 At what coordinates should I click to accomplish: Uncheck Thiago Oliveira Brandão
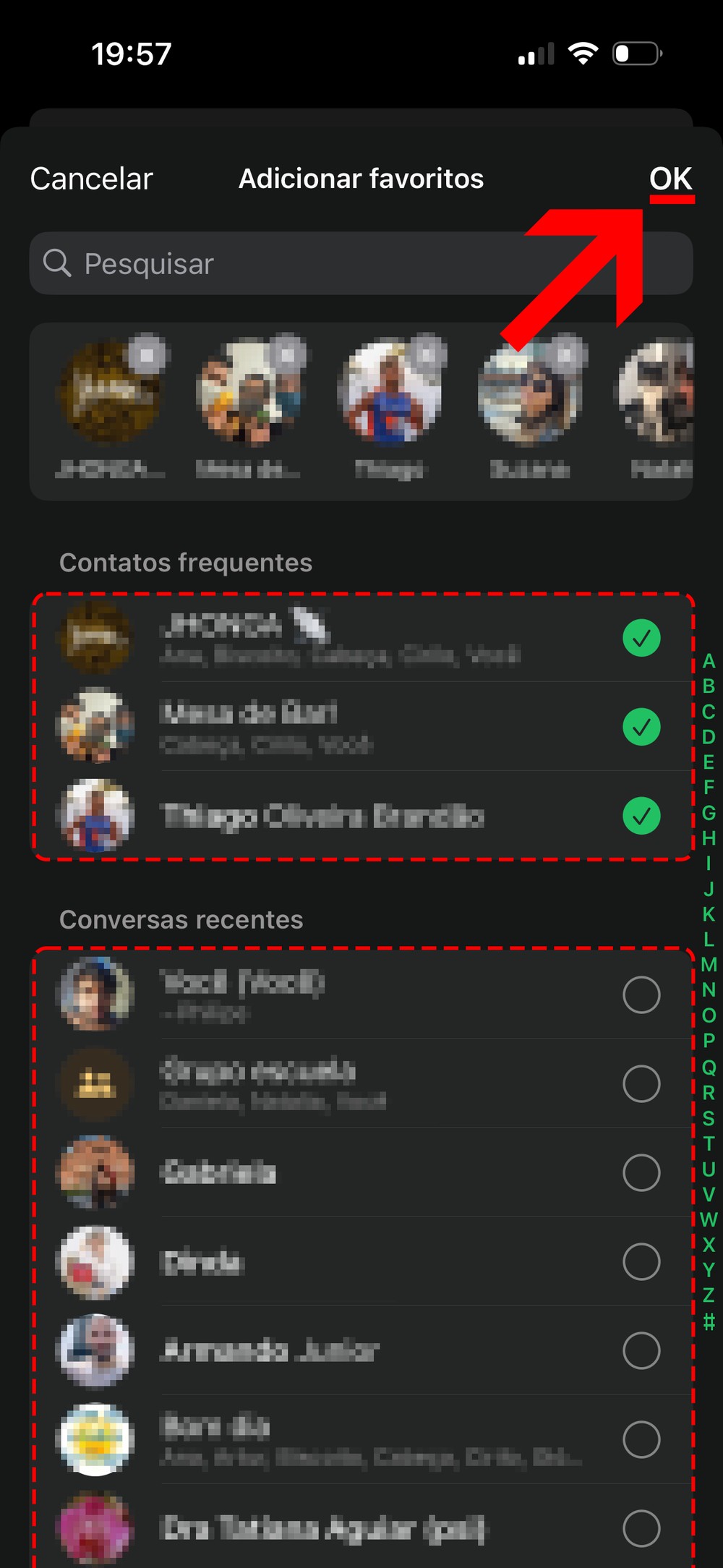click(x=641, y=816)
